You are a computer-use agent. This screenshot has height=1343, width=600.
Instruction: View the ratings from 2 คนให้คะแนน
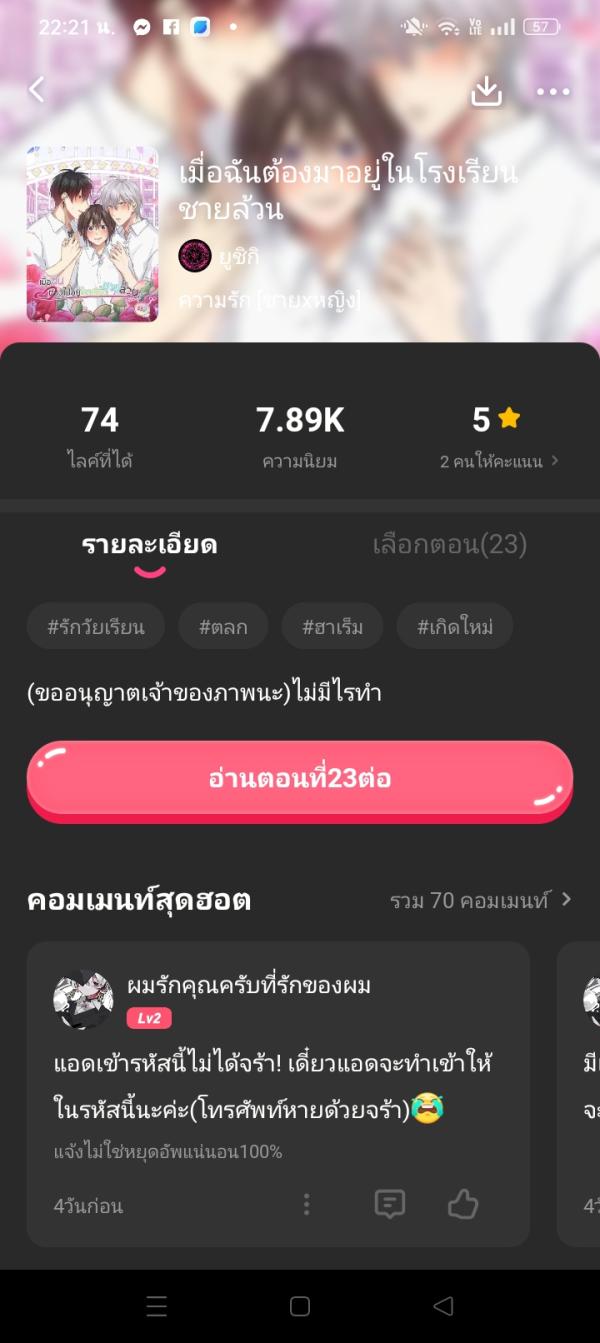[499, 461]
